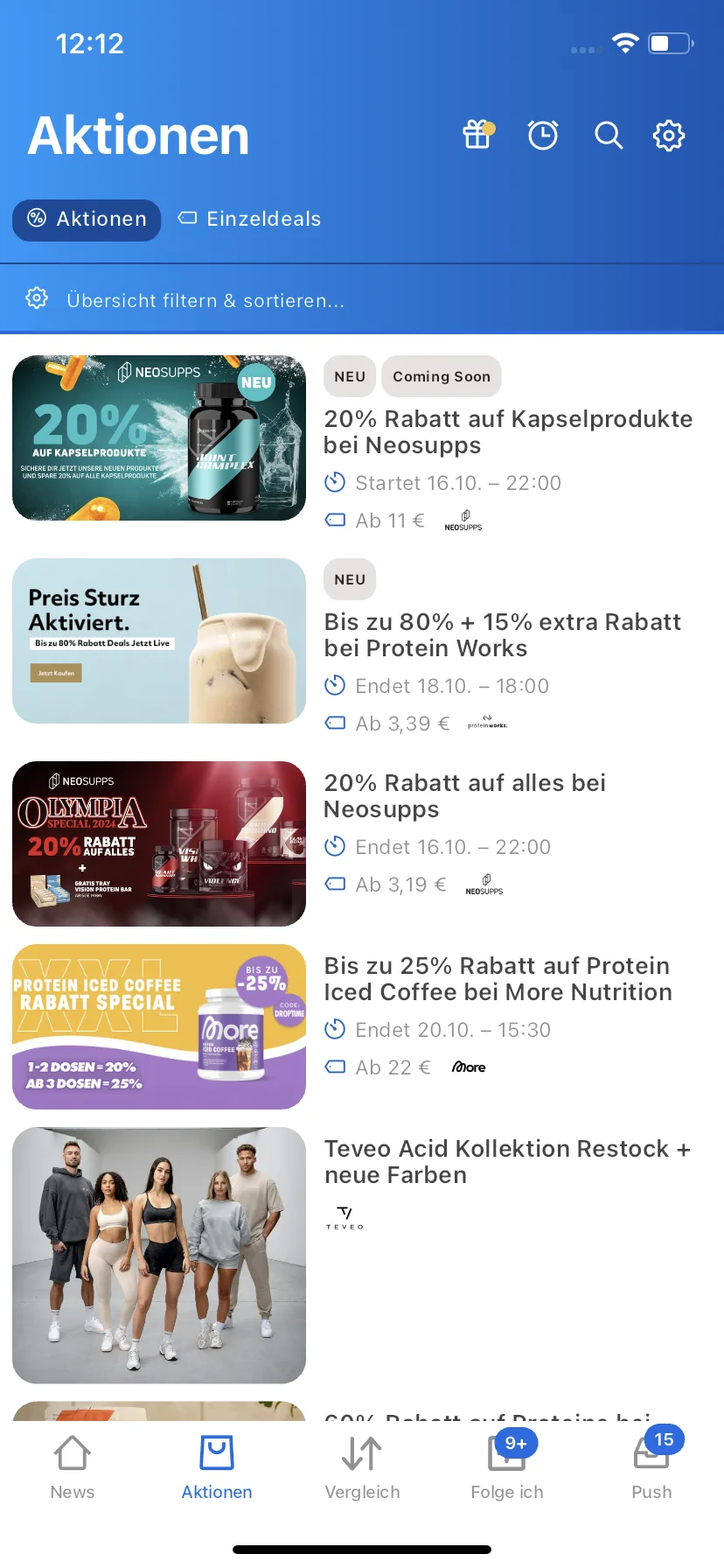Open Teveo Acid Kollektion Restock
The height and width of the screenshot is (1568, 724).
507,1162
